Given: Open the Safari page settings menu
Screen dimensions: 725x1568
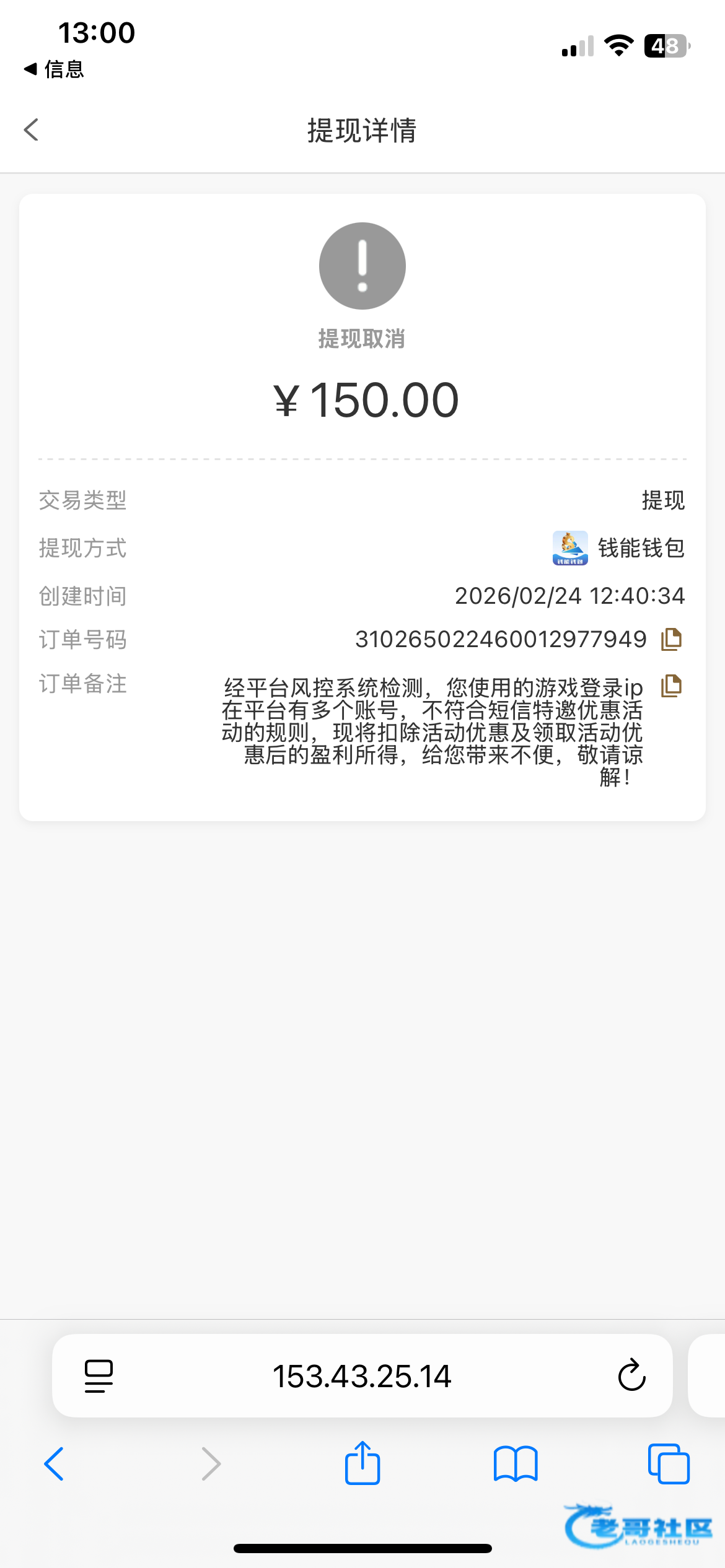Looking at the screenshot, I should tap(99, 1376).
